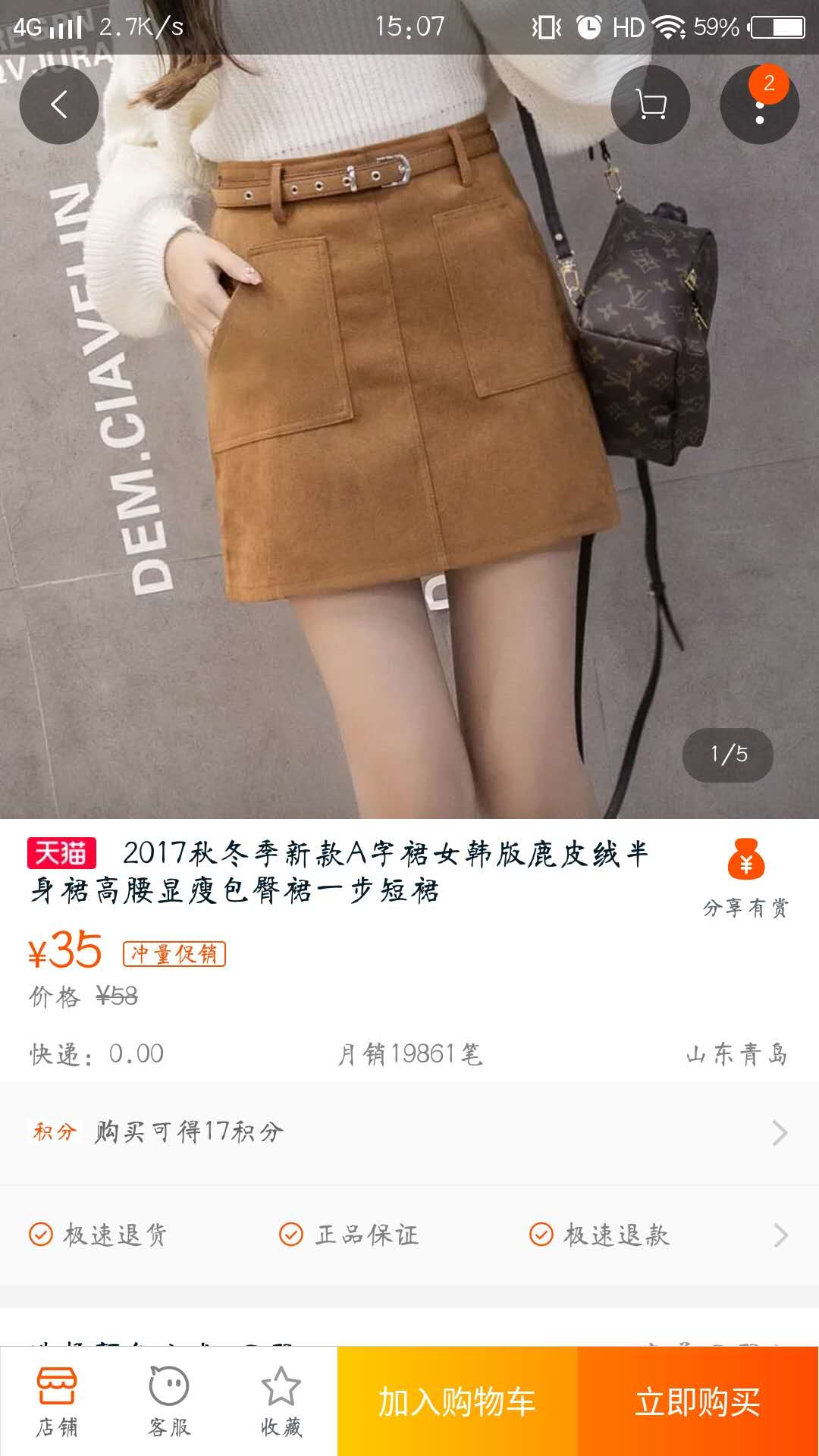Open the shopping cart

(x=650, y=105)
